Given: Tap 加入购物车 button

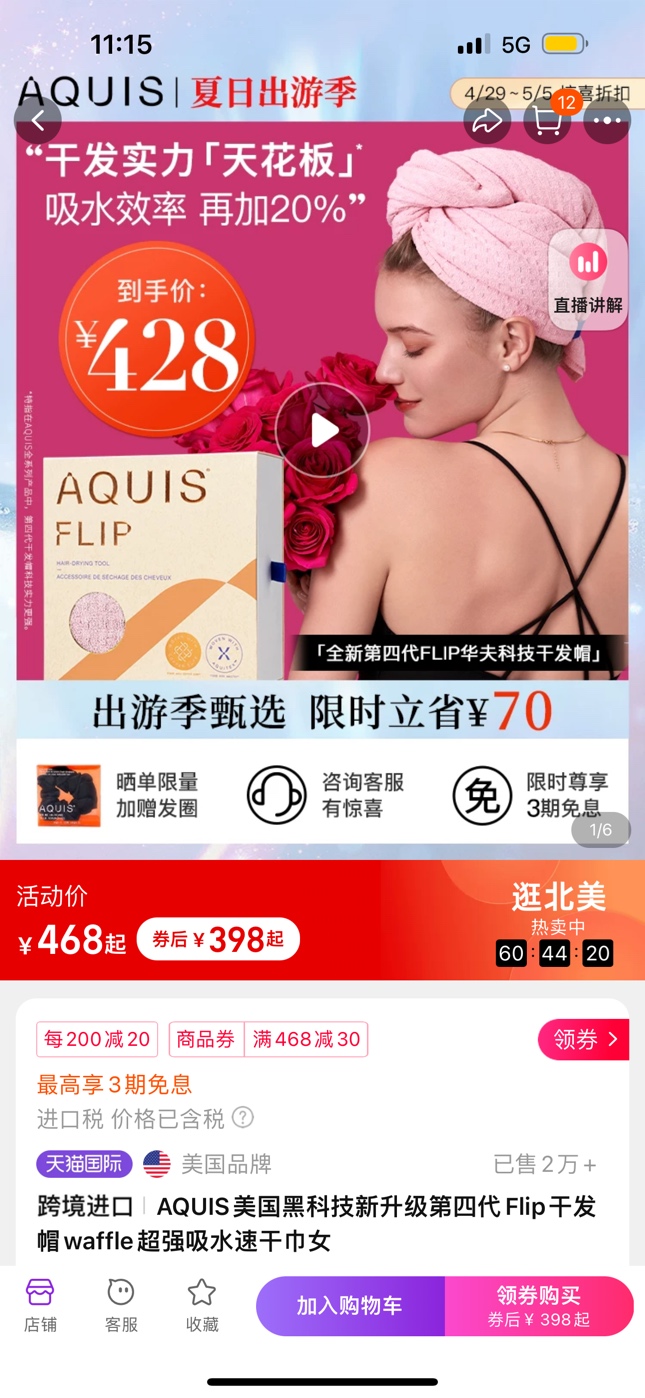Looking at the screenshot, I should click(x=349, y=1306).
